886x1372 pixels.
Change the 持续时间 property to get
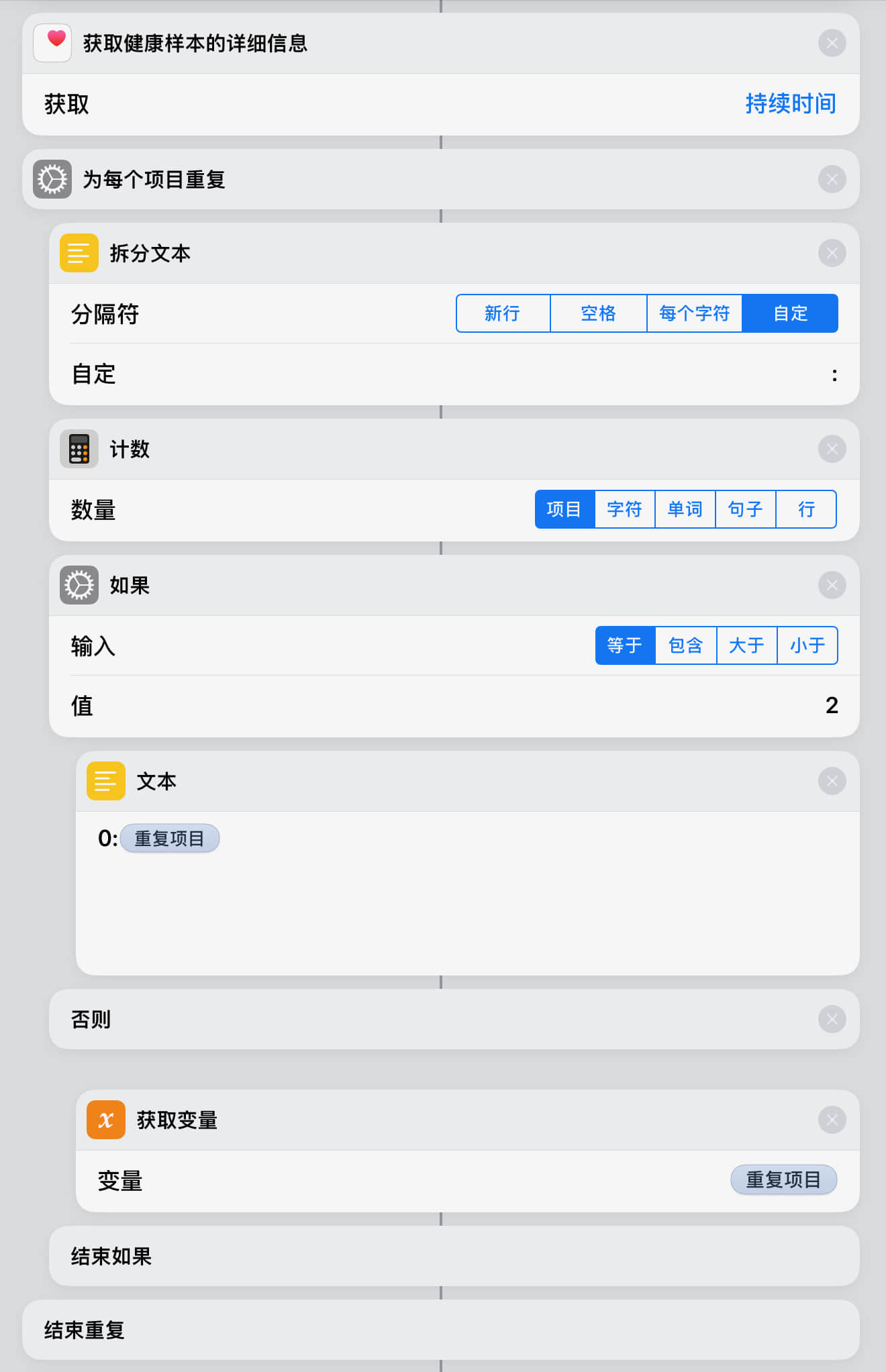[790, 104]
